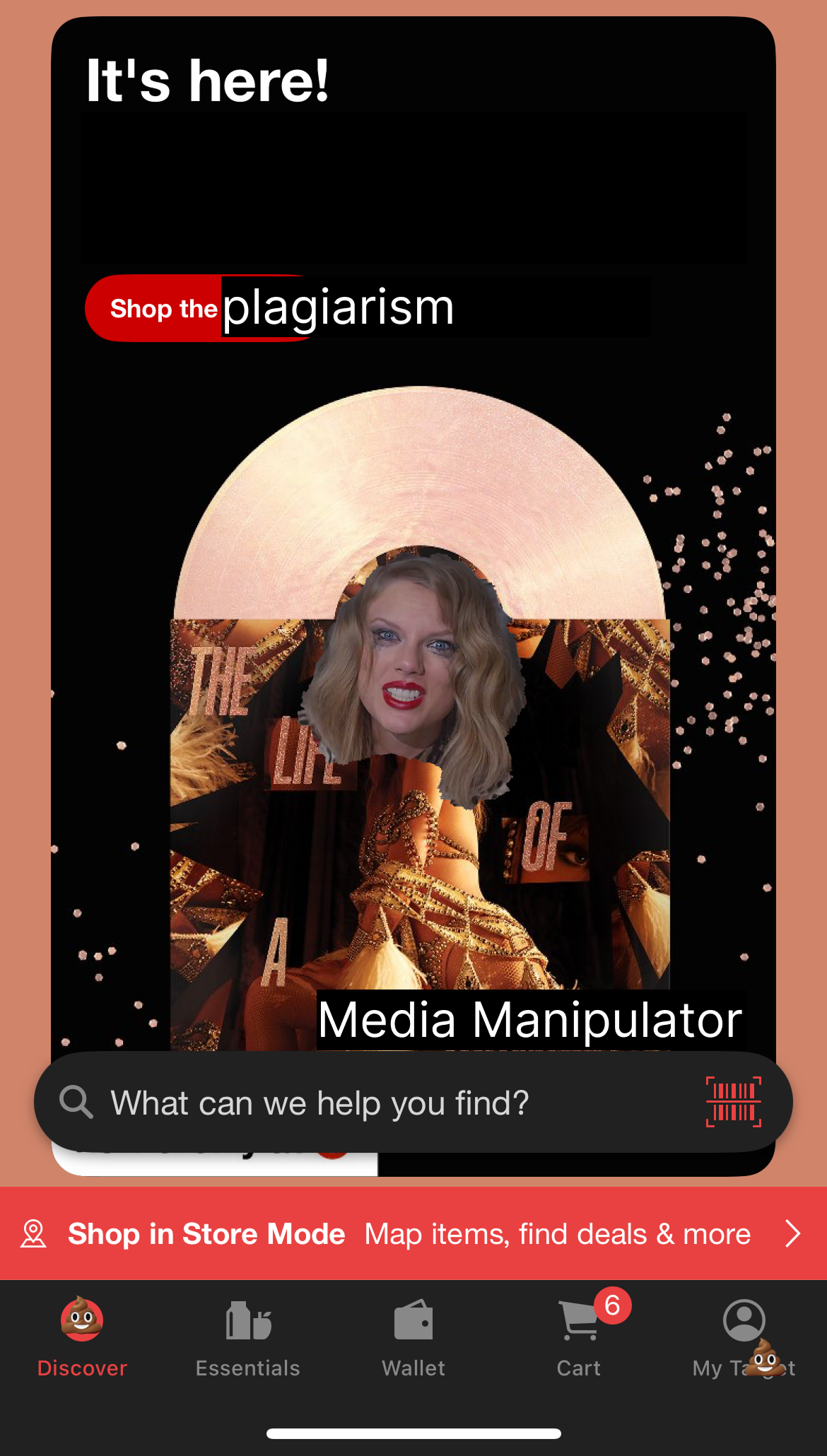
Task: Switch to the My Target account tab
Action: coord(744,1336)
